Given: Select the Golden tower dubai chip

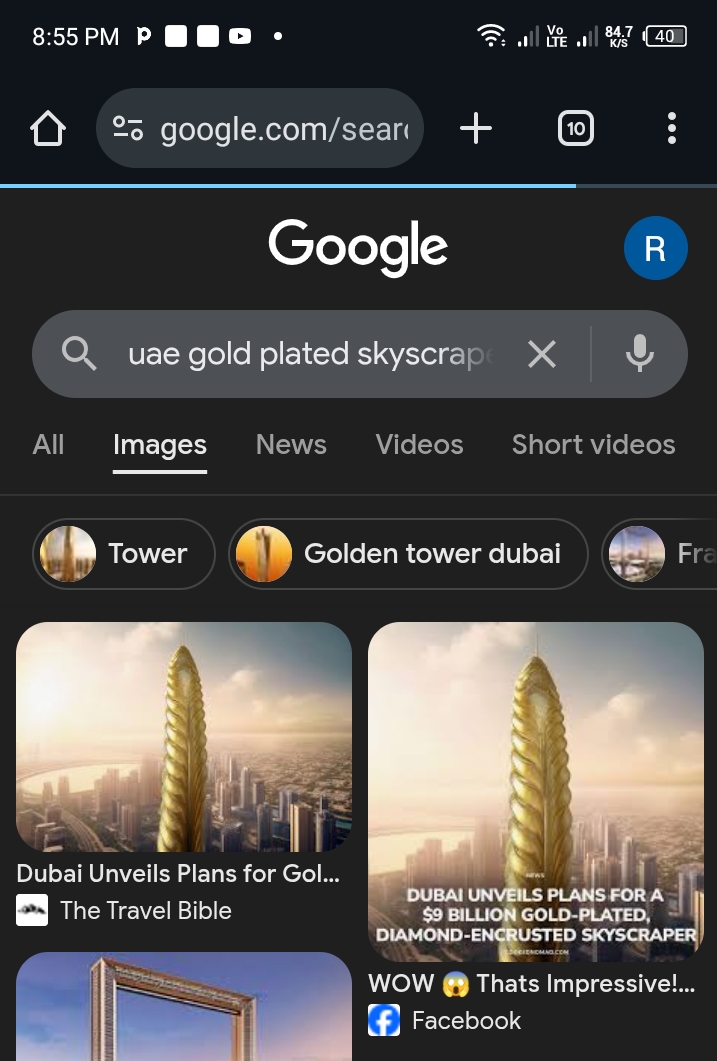Looking at the screenshot, I should pos(408,554).
